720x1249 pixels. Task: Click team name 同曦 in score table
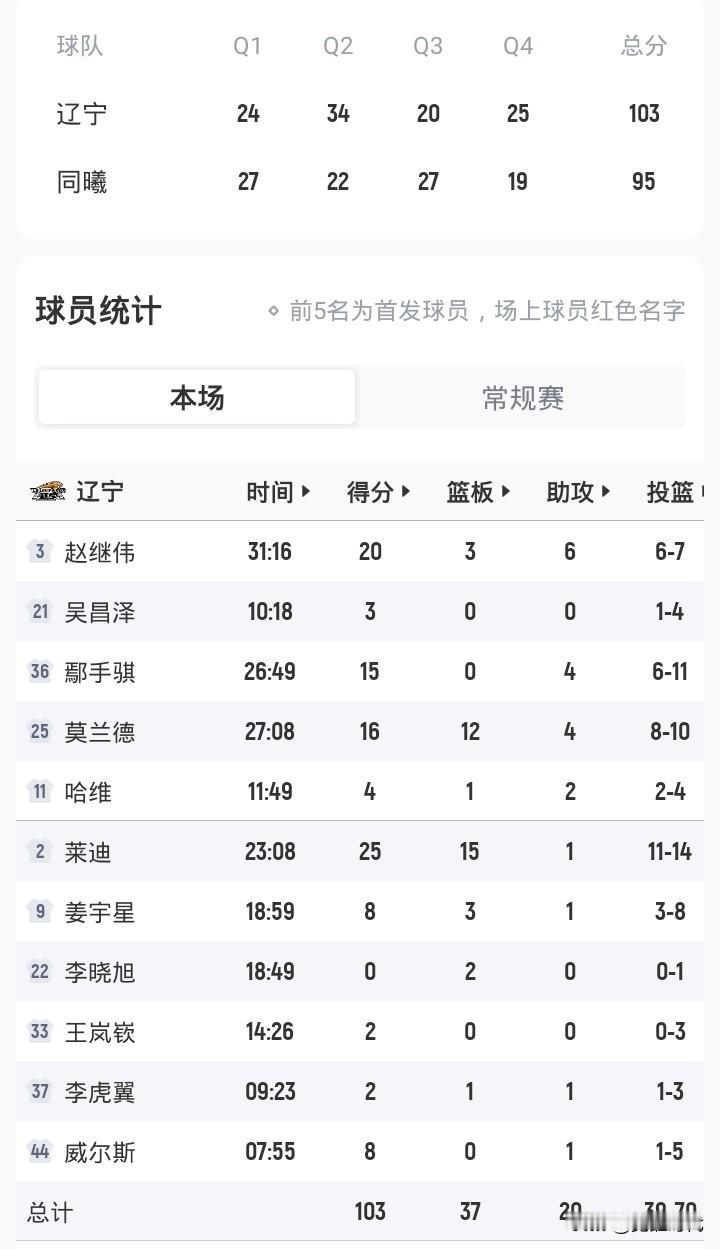pos(82,181)
